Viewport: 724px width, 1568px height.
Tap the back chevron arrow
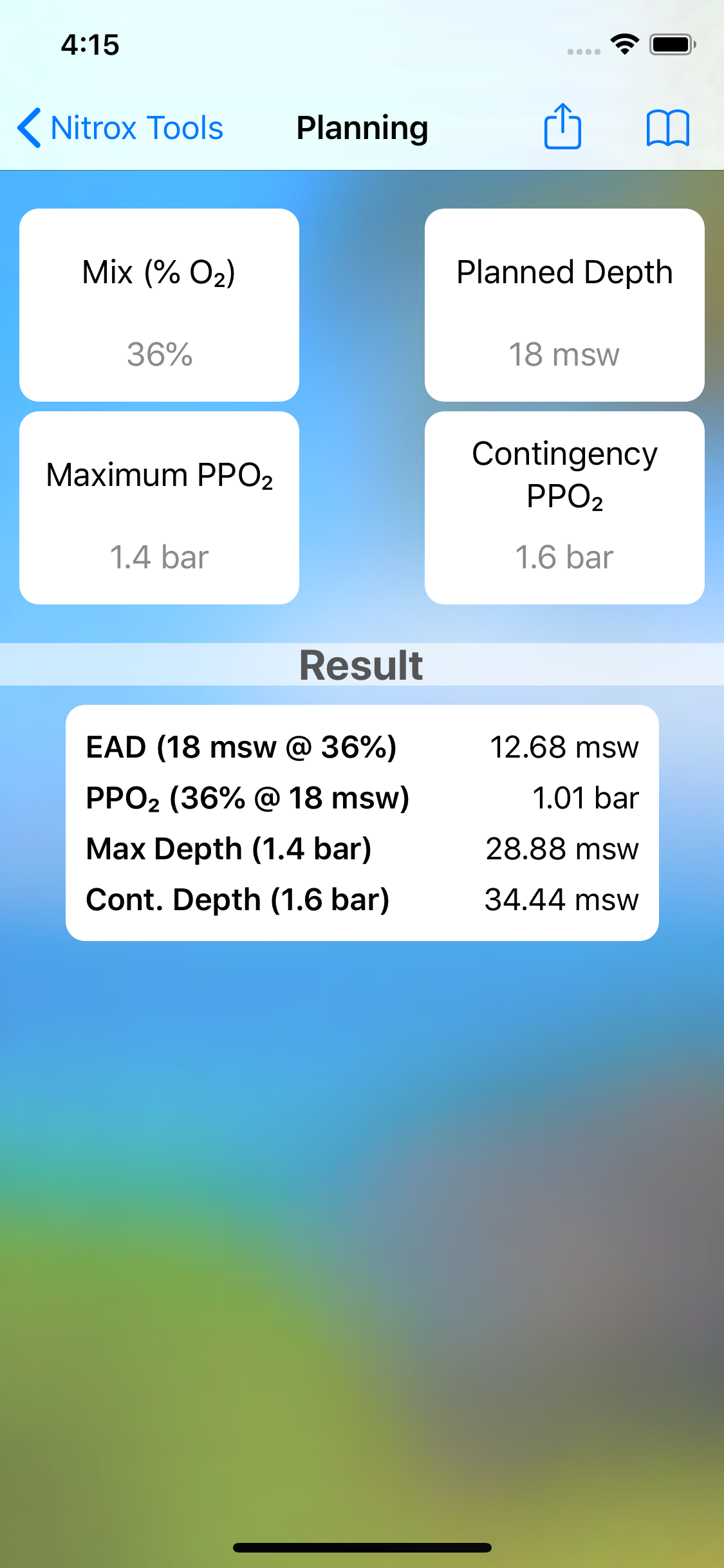[29, 127]
